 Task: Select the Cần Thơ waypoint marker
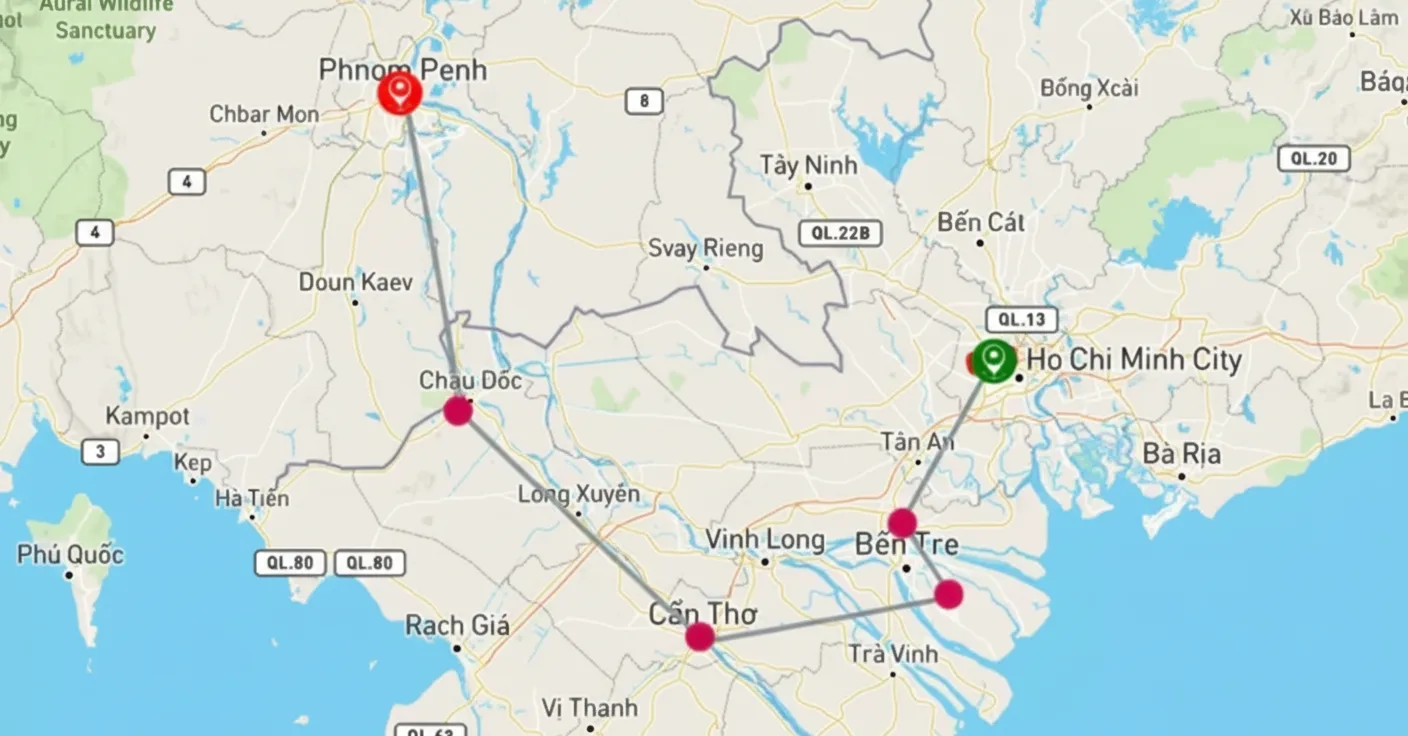pyautogui.click(x=700, y=636)
